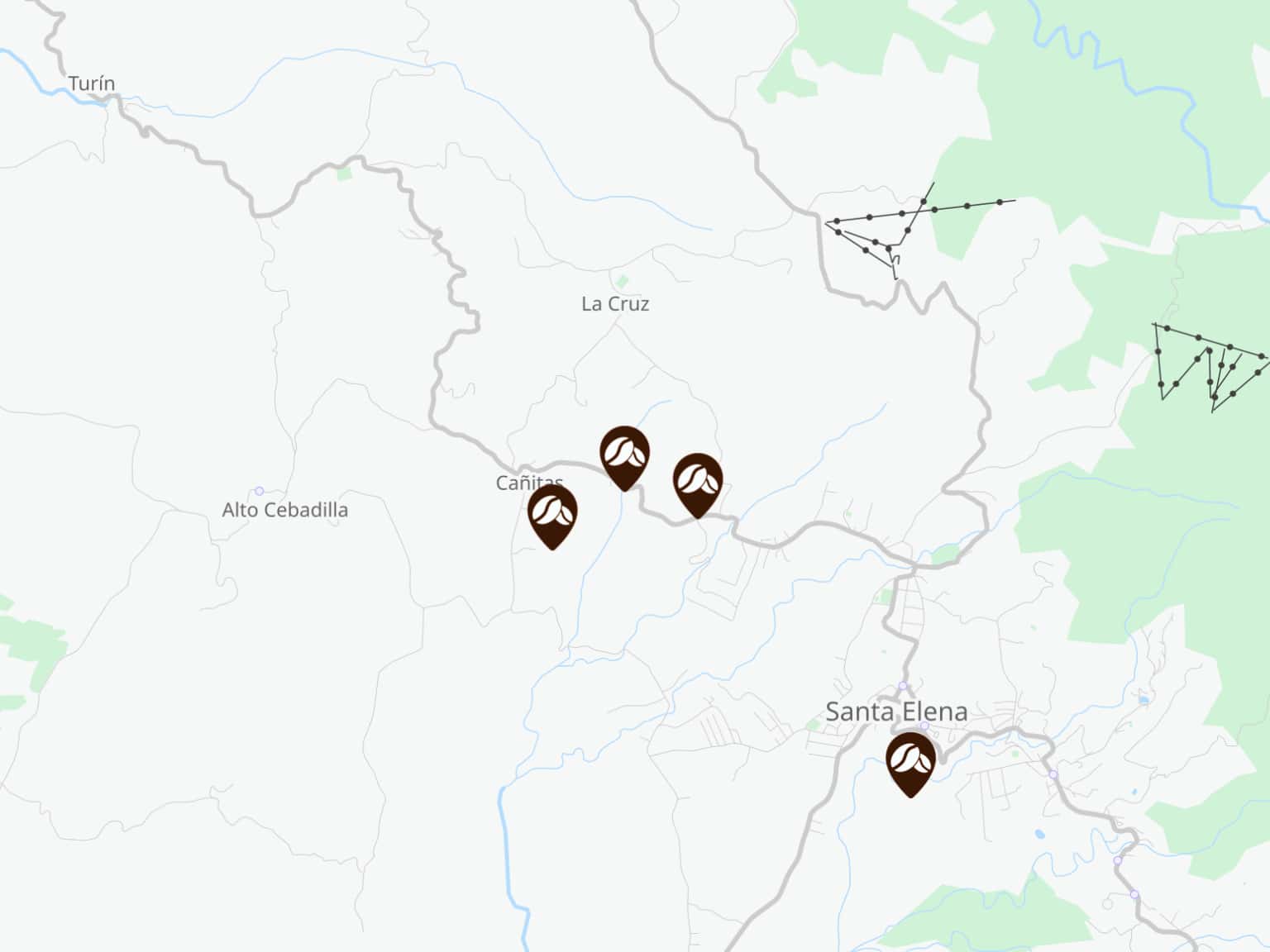The image size is (1270, 952).
Task: Open the coffee pin overlapping the Cañitas label
Action: coord(552,513)
